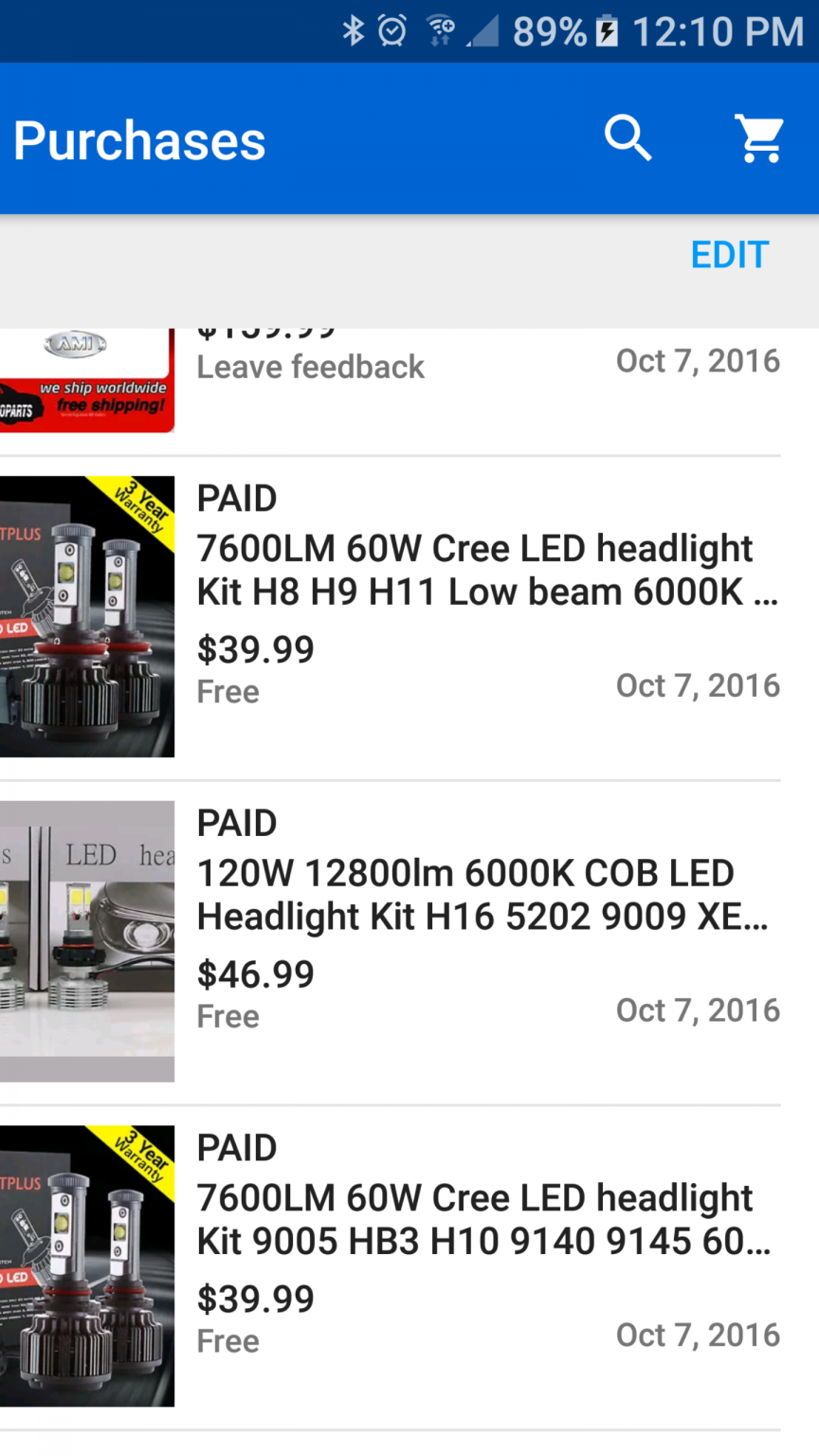Open the 7600LM 9005 HB3 H10 headlight purchase
Screen dimensions: 819x1456
409,1268
